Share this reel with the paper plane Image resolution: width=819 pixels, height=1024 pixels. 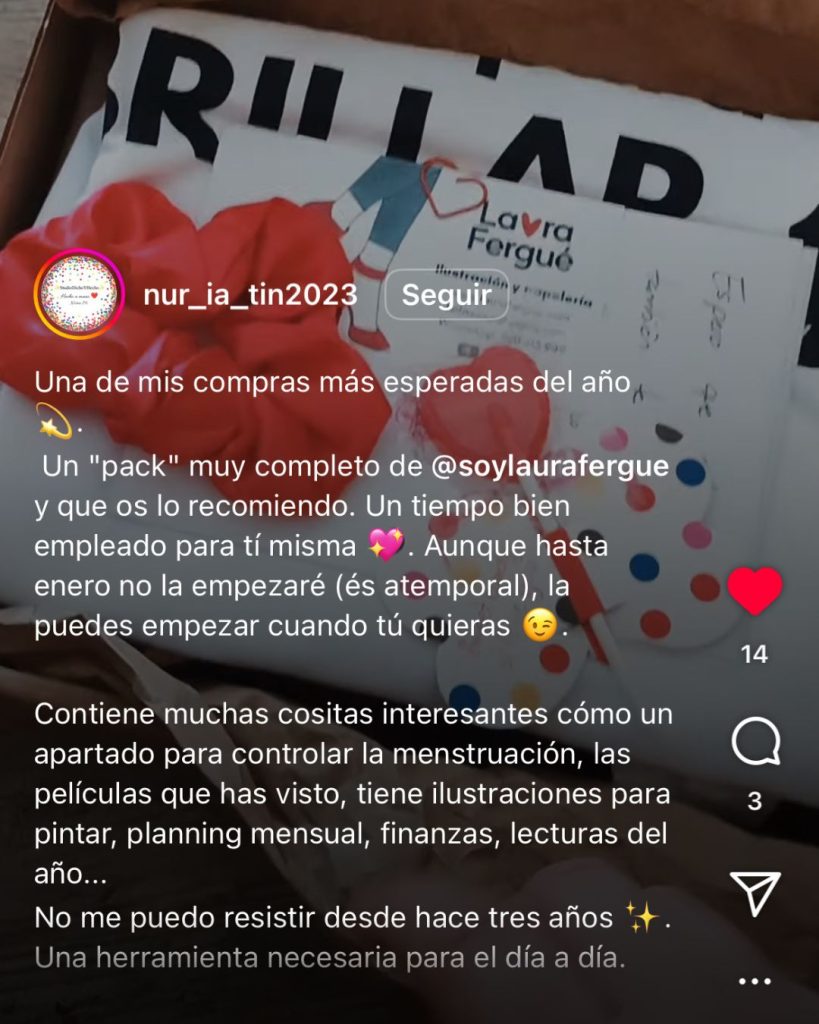[x=754, y=892]
